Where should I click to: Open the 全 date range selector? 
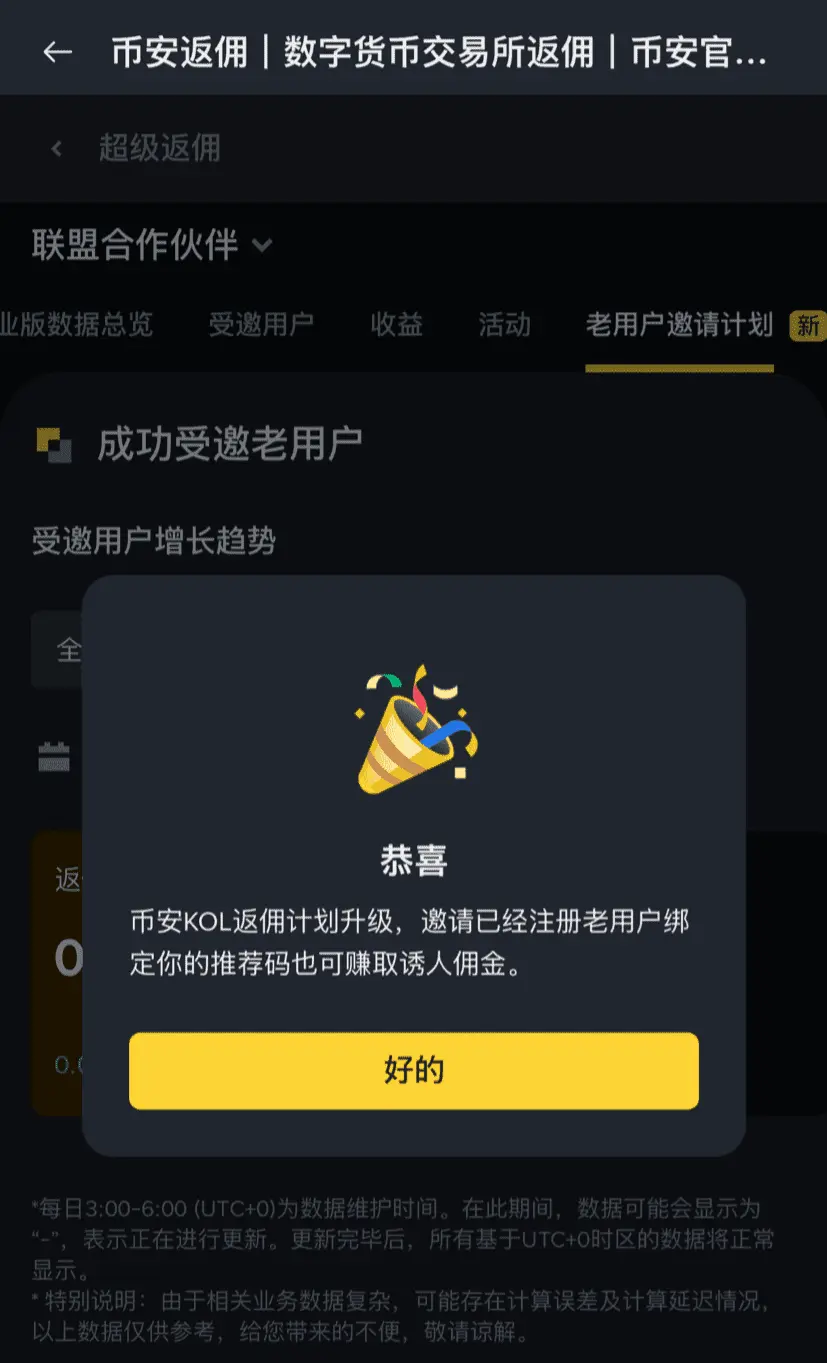(60, 650)
